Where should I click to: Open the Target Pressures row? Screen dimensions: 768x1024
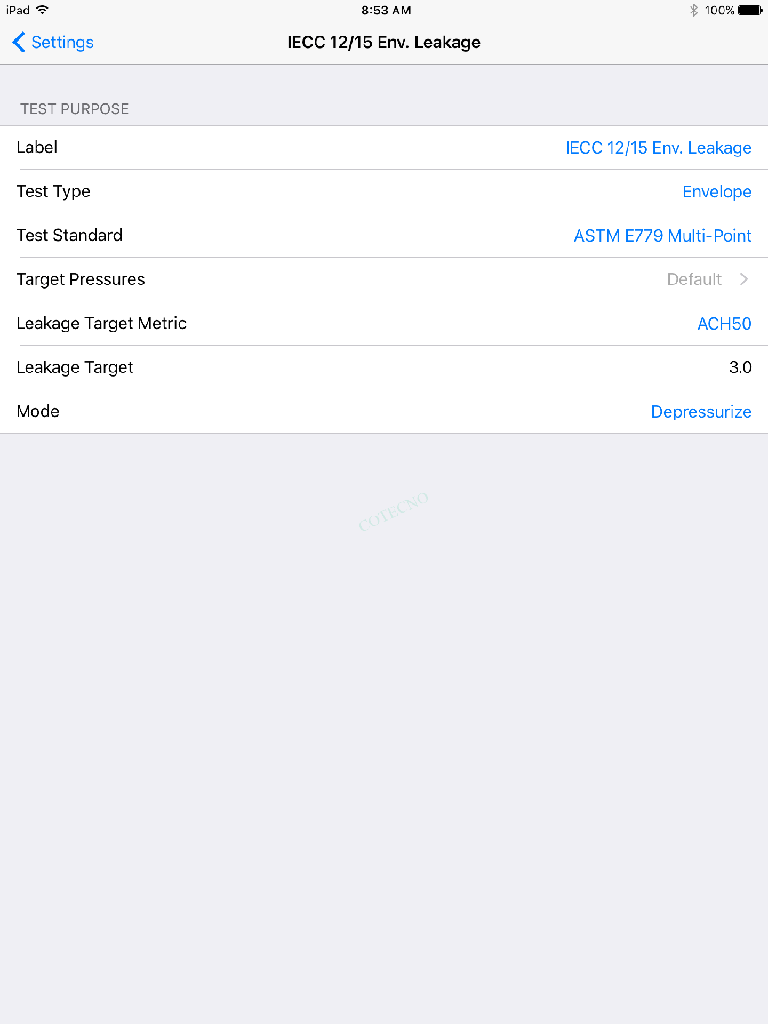click(x=384, y=280)
